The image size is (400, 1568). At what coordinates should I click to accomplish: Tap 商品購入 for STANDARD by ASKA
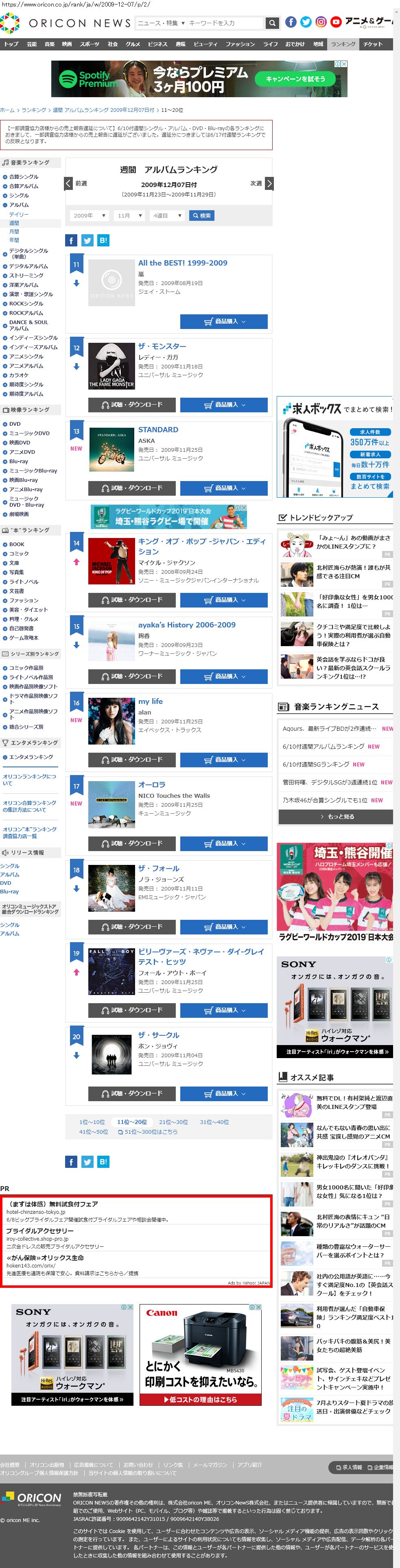click(223, 488)
